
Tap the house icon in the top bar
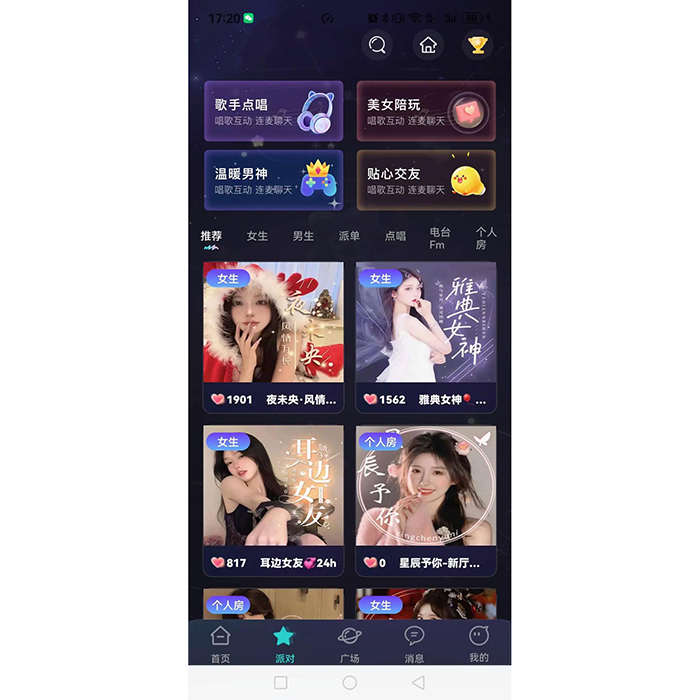(x=428, y=45)
